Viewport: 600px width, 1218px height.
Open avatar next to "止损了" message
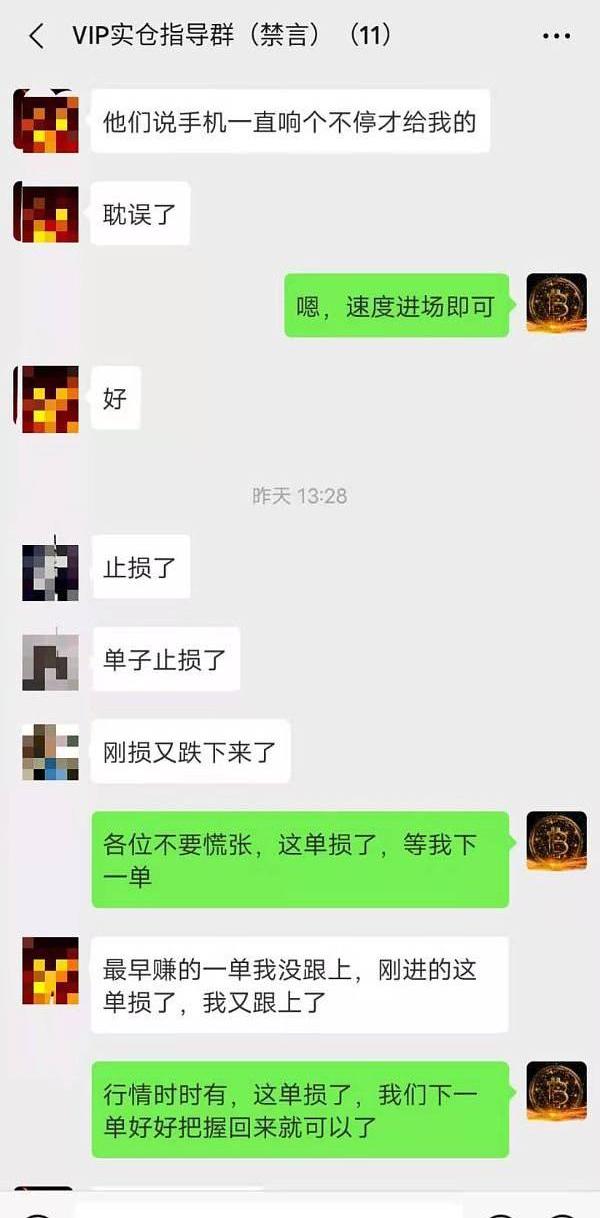(x=50, y=569)
